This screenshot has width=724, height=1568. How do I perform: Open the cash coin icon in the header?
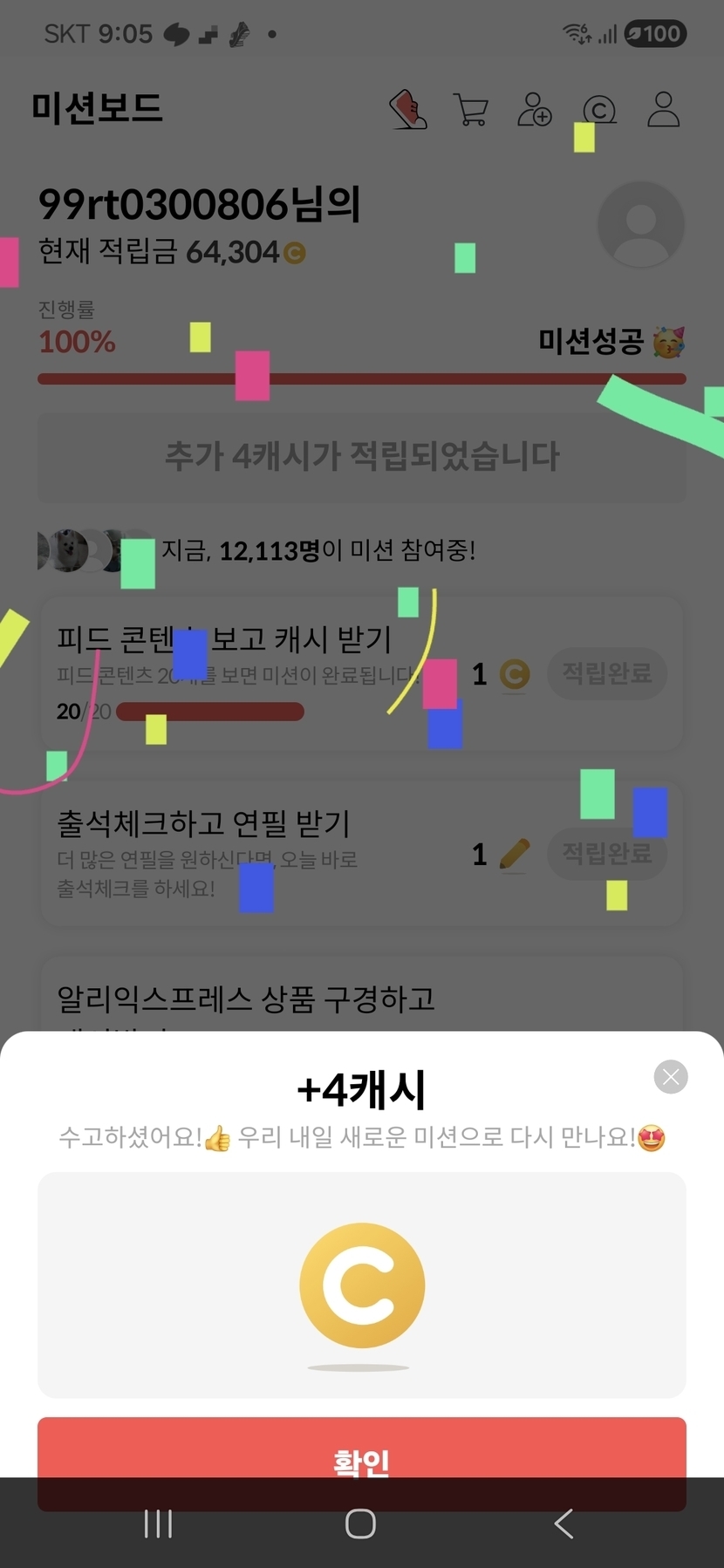point(599,111)
